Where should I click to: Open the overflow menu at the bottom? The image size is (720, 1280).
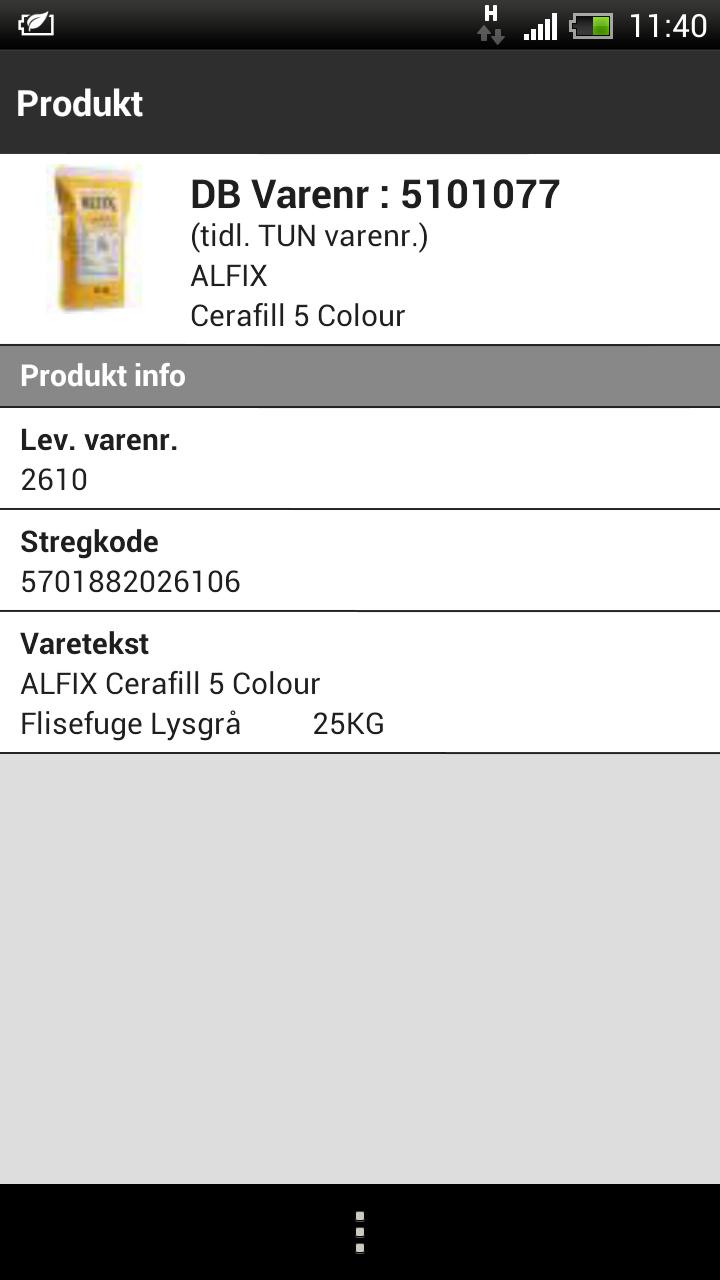[360, 1232]
